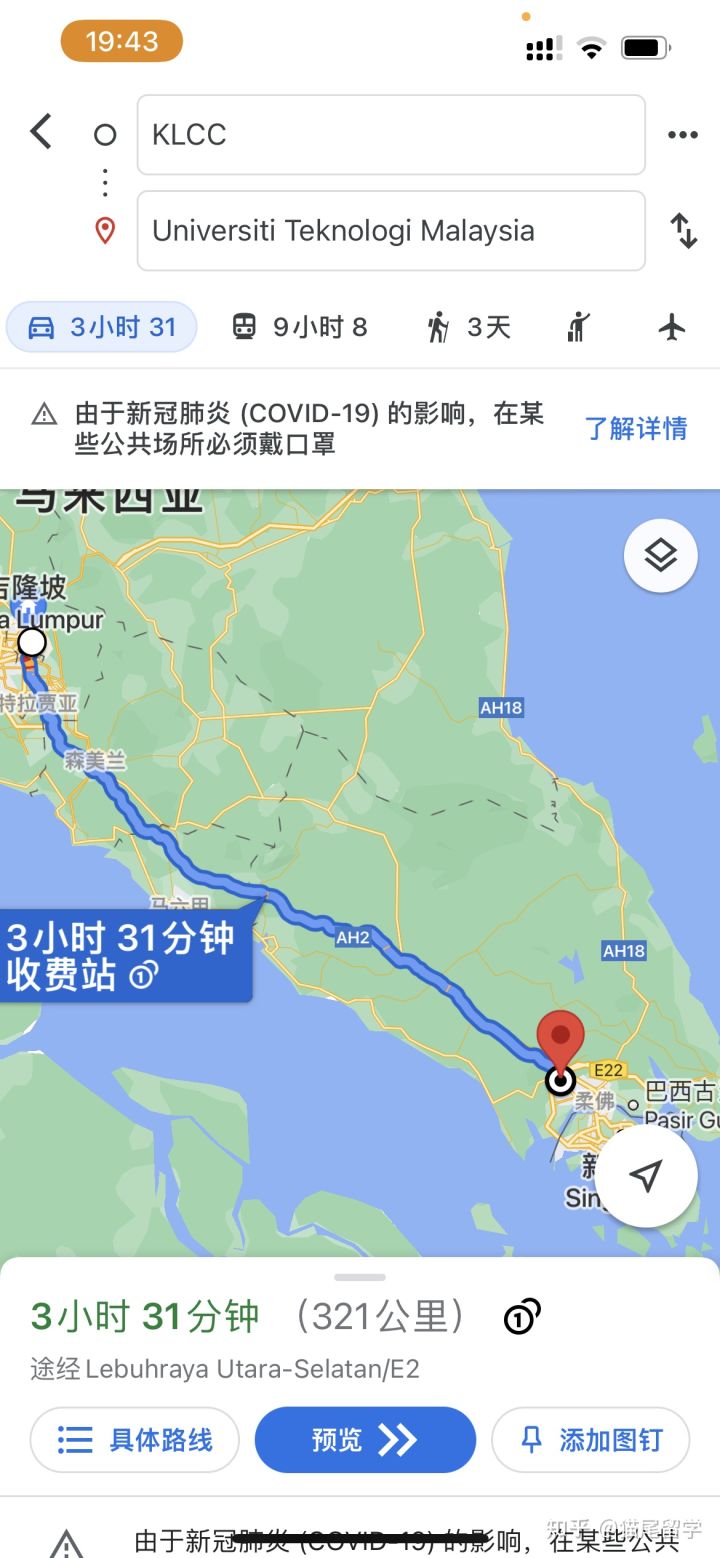This screenshot has width=720, height=1558.
Task: Switch to the ride-hailing travel mode
Action: [578, 327]
